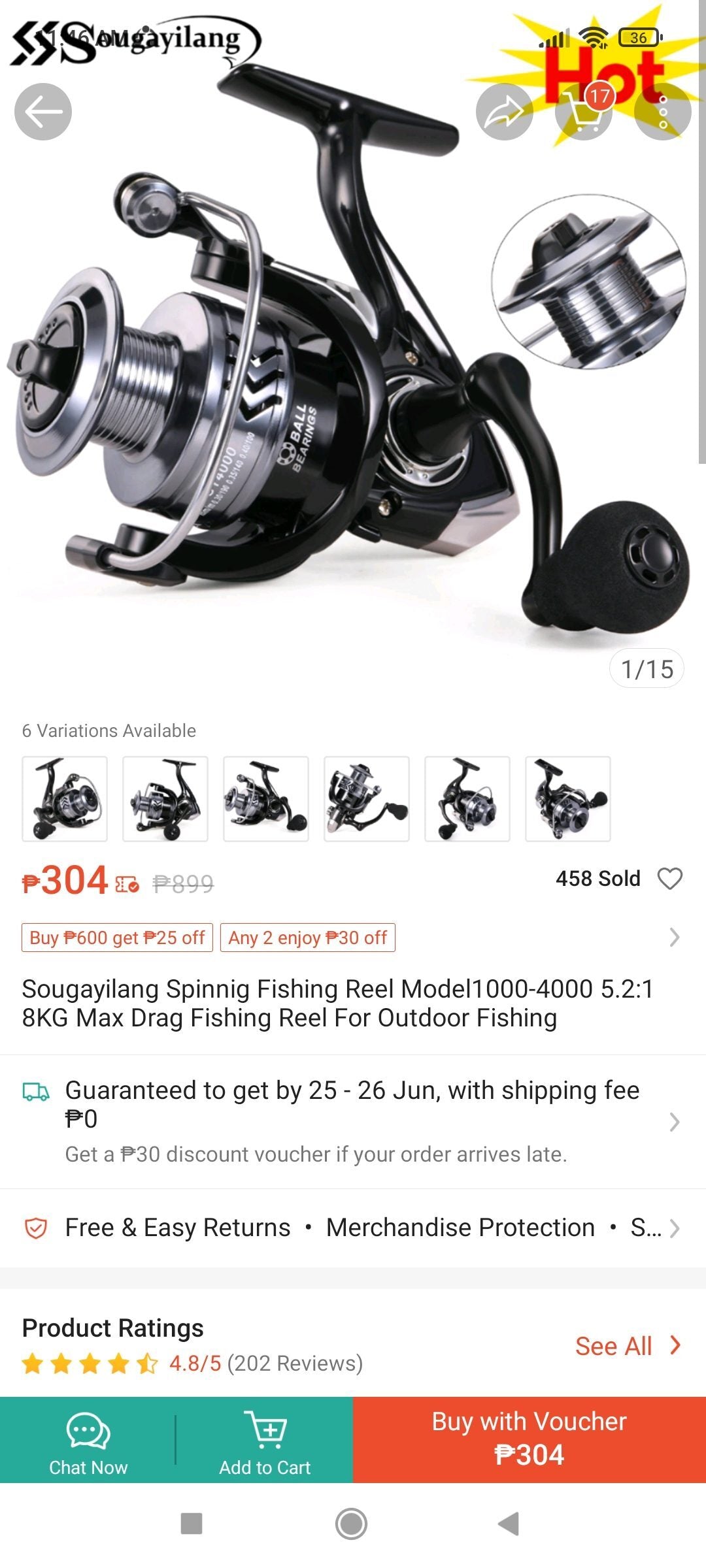The height and width of the screenshot is (1568, 706).
Task: View Free & Easy Returns details
Action: 178,1228
